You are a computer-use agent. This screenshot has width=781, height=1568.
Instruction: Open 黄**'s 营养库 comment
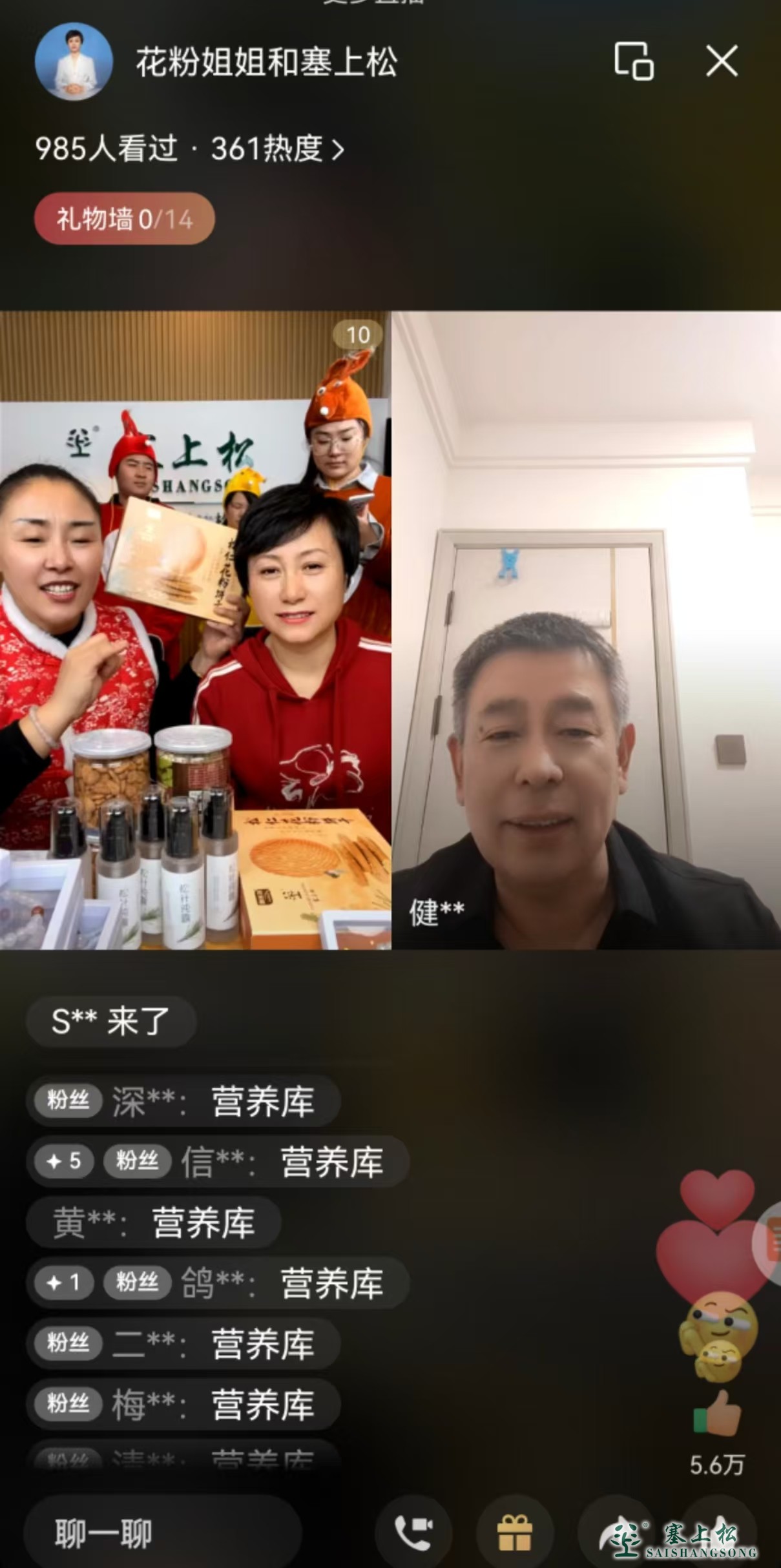pyautogui.click(x=154, y=1222)
